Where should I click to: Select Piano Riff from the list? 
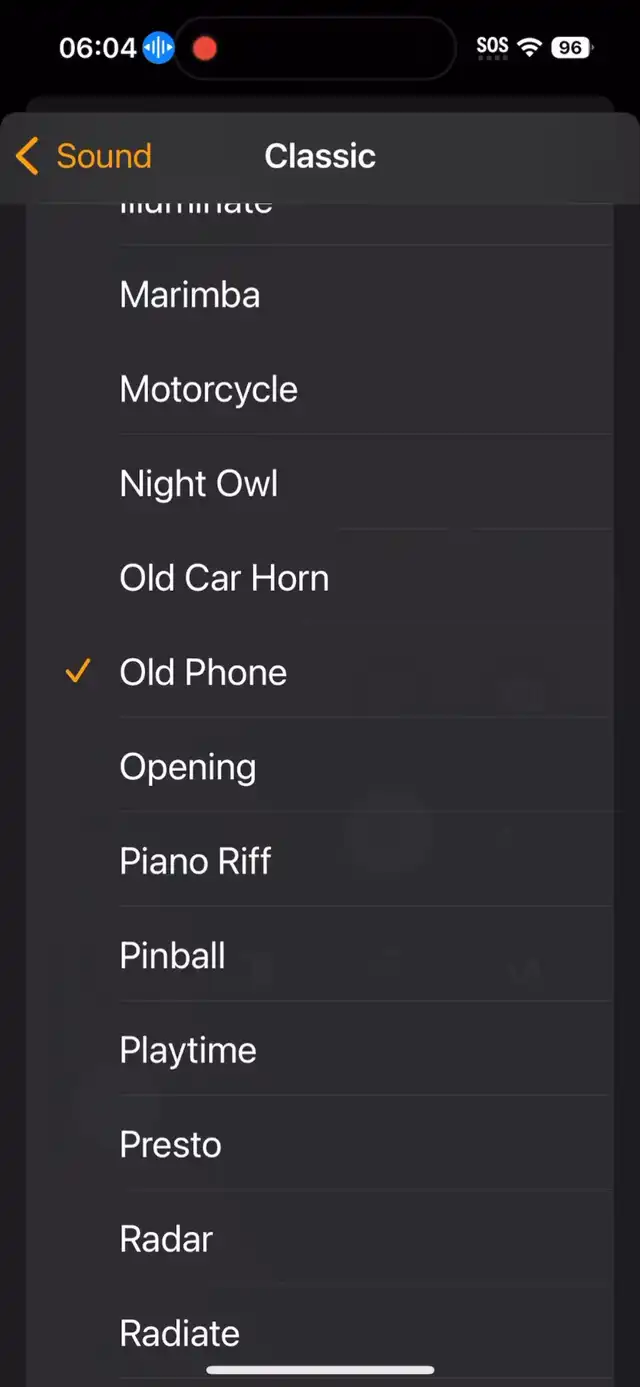(319, 861)
